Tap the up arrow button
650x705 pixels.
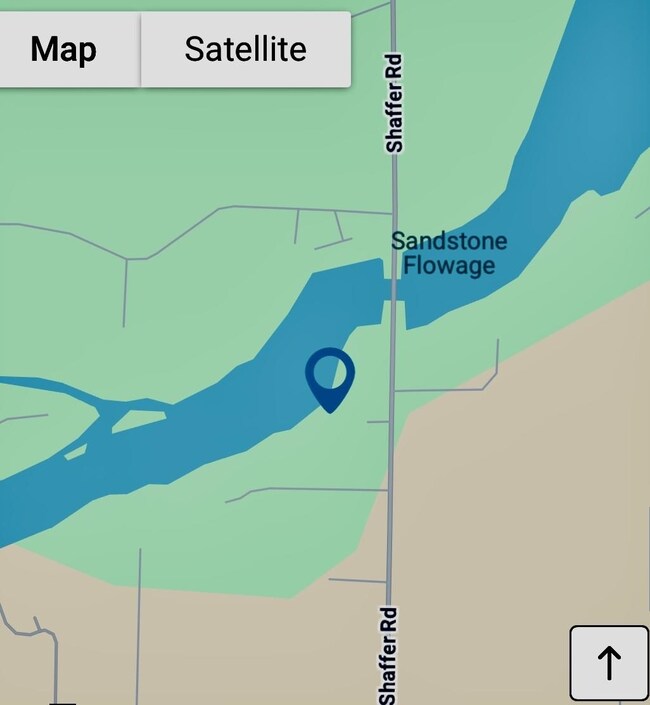click(x=609, y=662)
